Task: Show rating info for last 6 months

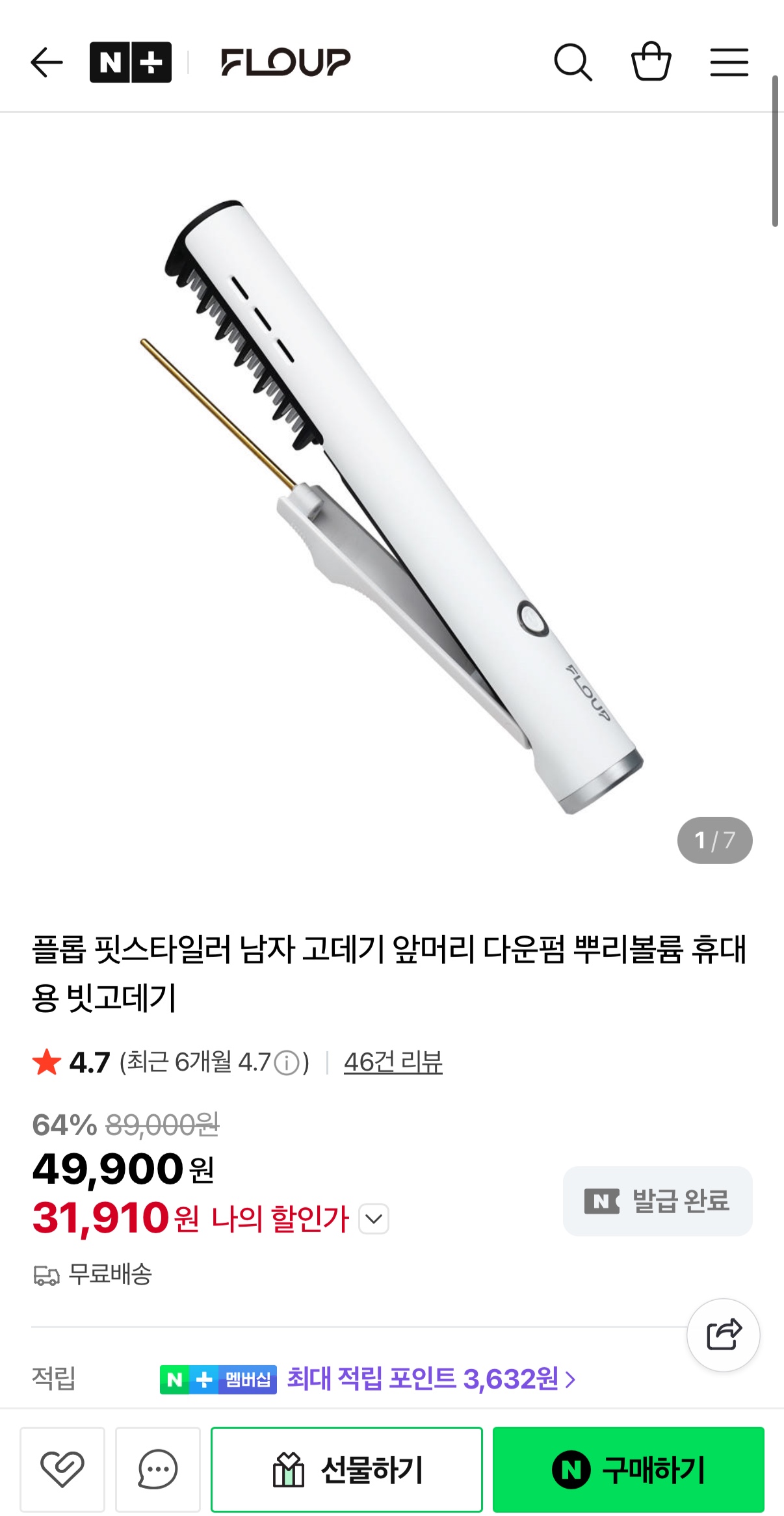Action: [287, 1063]
